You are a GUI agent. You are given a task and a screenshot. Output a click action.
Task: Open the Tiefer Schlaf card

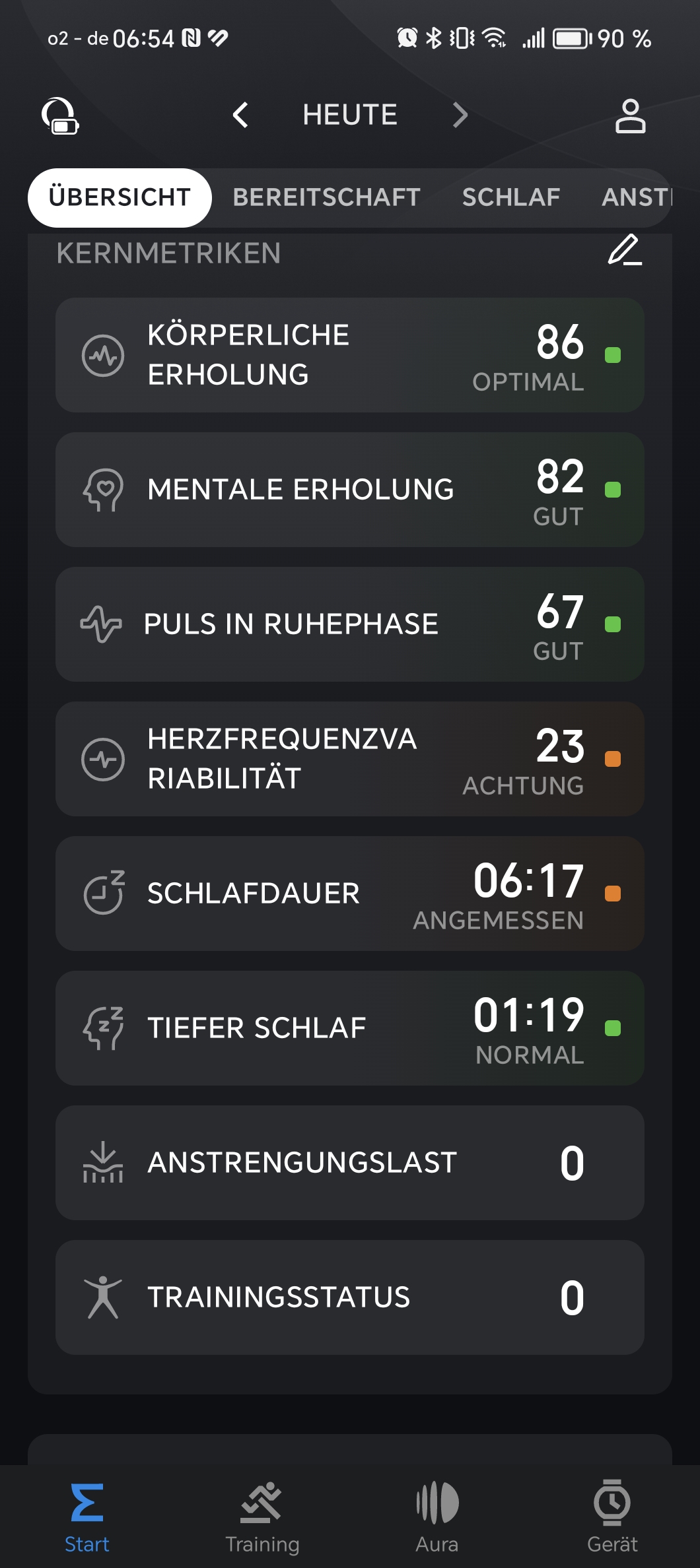pos(349,1028)
